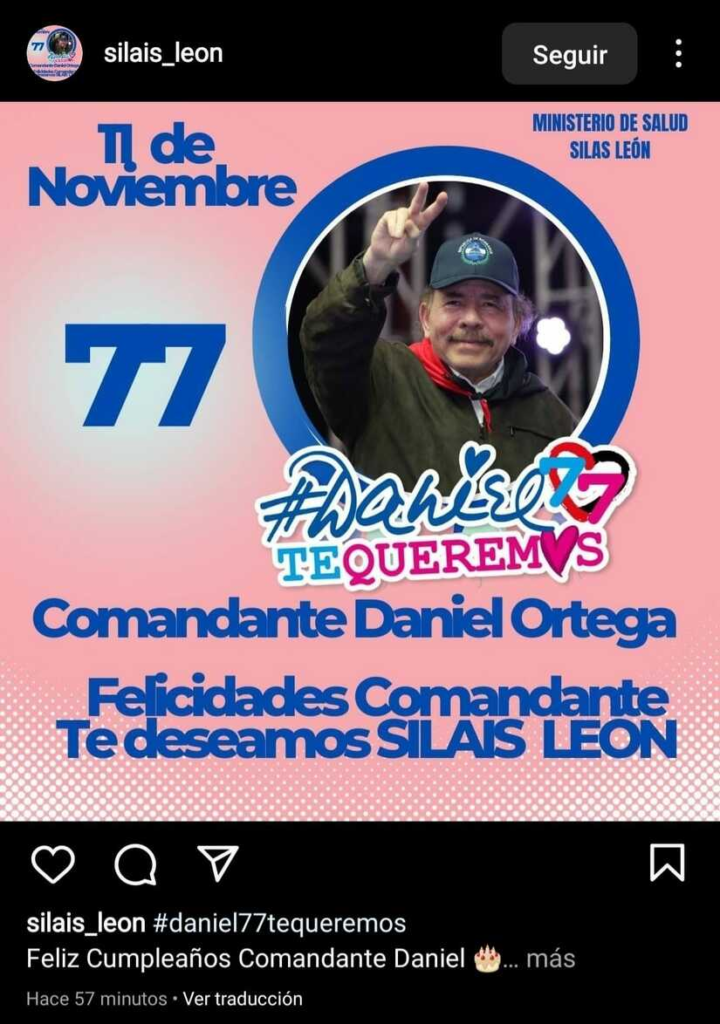Viewport: 720px width, 1024px height.
Task: Save this post with the bookmark icon
Action: 667,863
